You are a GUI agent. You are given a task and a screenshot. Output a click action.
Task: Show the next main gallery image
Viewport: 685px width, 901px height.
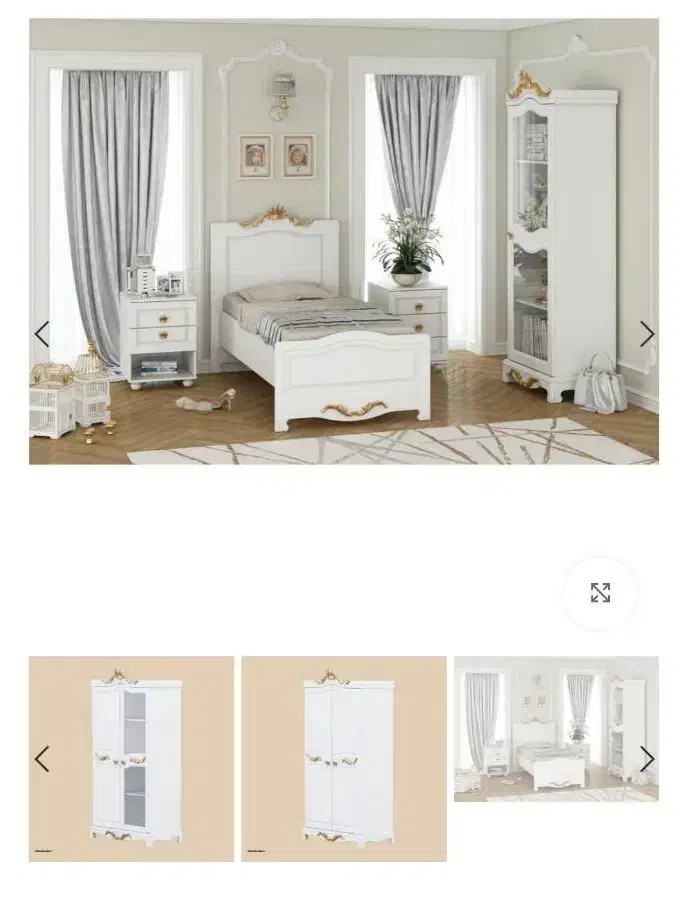(x=647, y=334)
